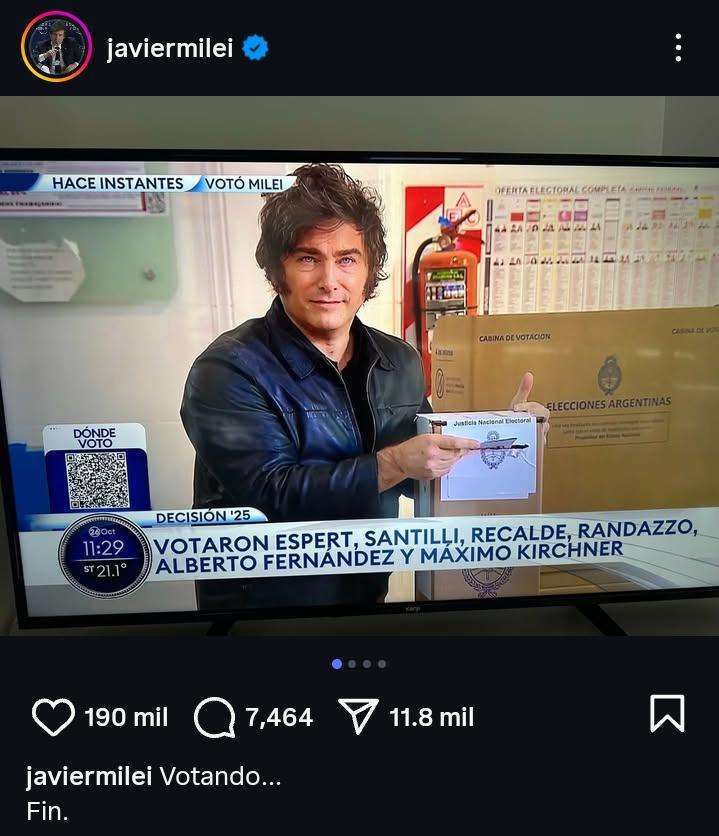
Task: Tap the carousel page indicator dots
Action: pyautogui.click(x=359, y=664)
